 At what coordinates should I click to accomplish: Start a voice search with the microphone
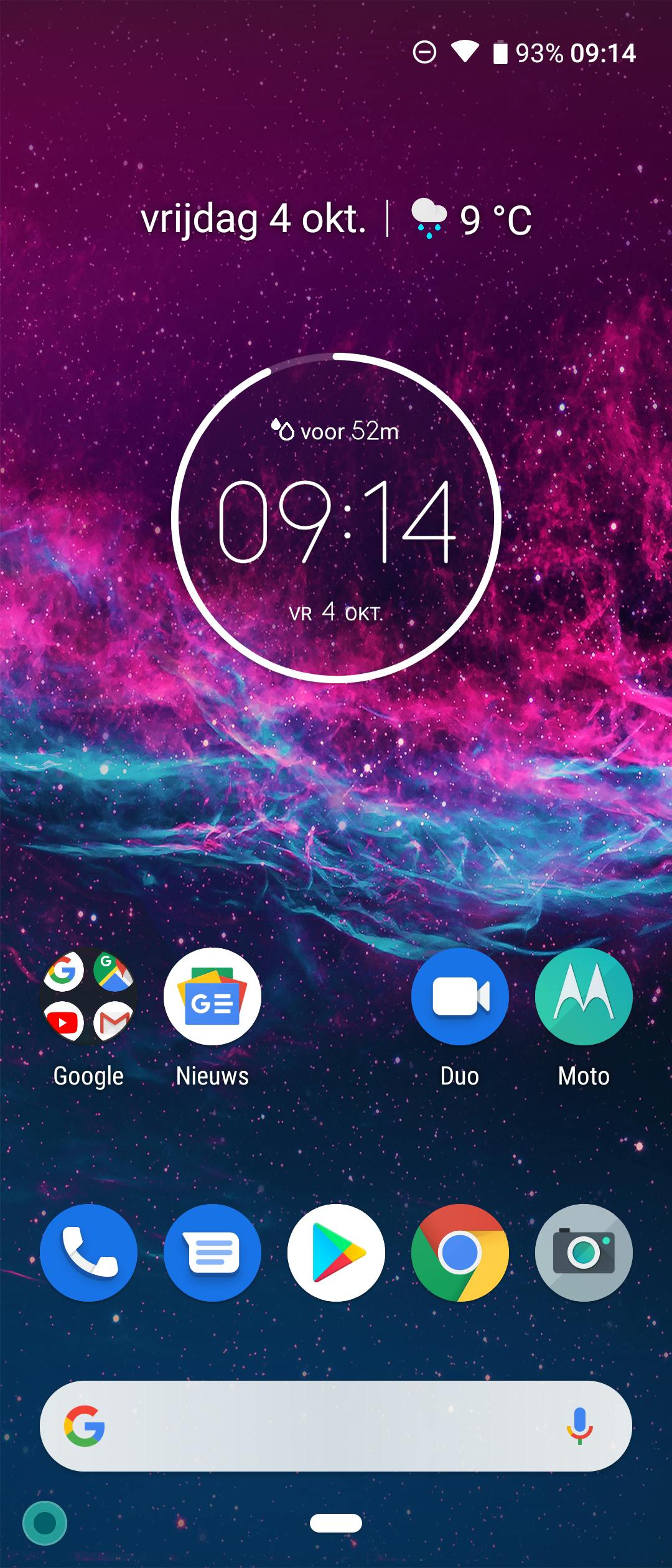(x=579, y=1426)
